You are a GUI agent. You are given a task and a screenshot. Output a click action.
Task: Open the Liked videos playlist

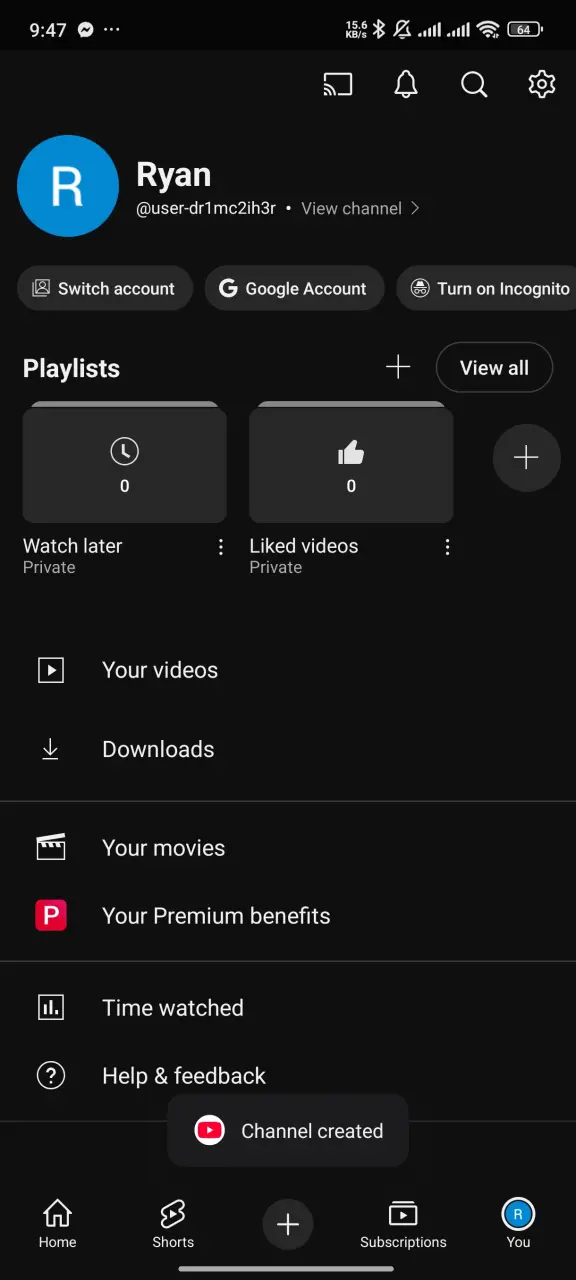(x=351, y=462)
